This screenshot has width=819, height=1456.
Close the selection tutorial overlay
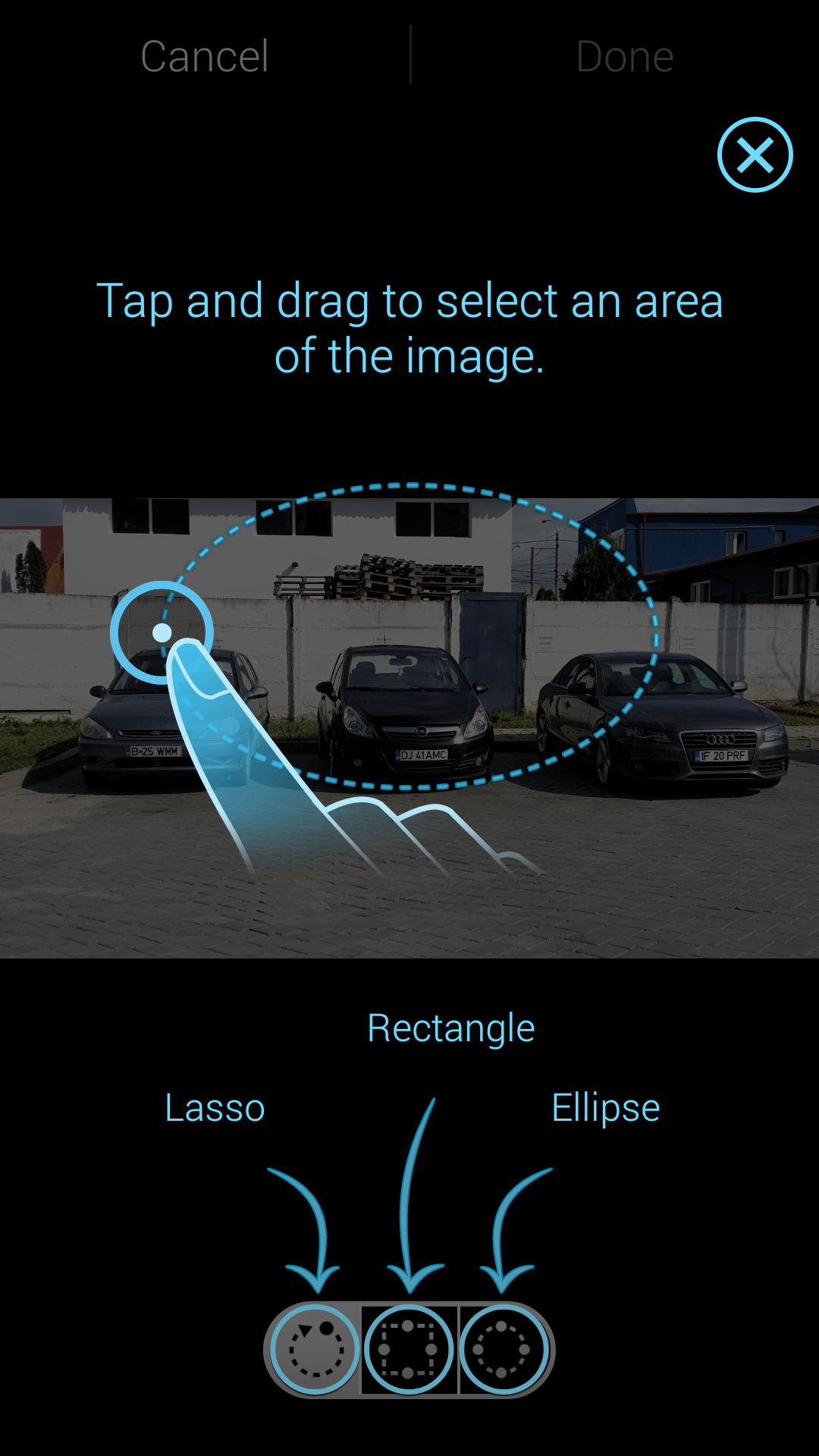[755, 155]
